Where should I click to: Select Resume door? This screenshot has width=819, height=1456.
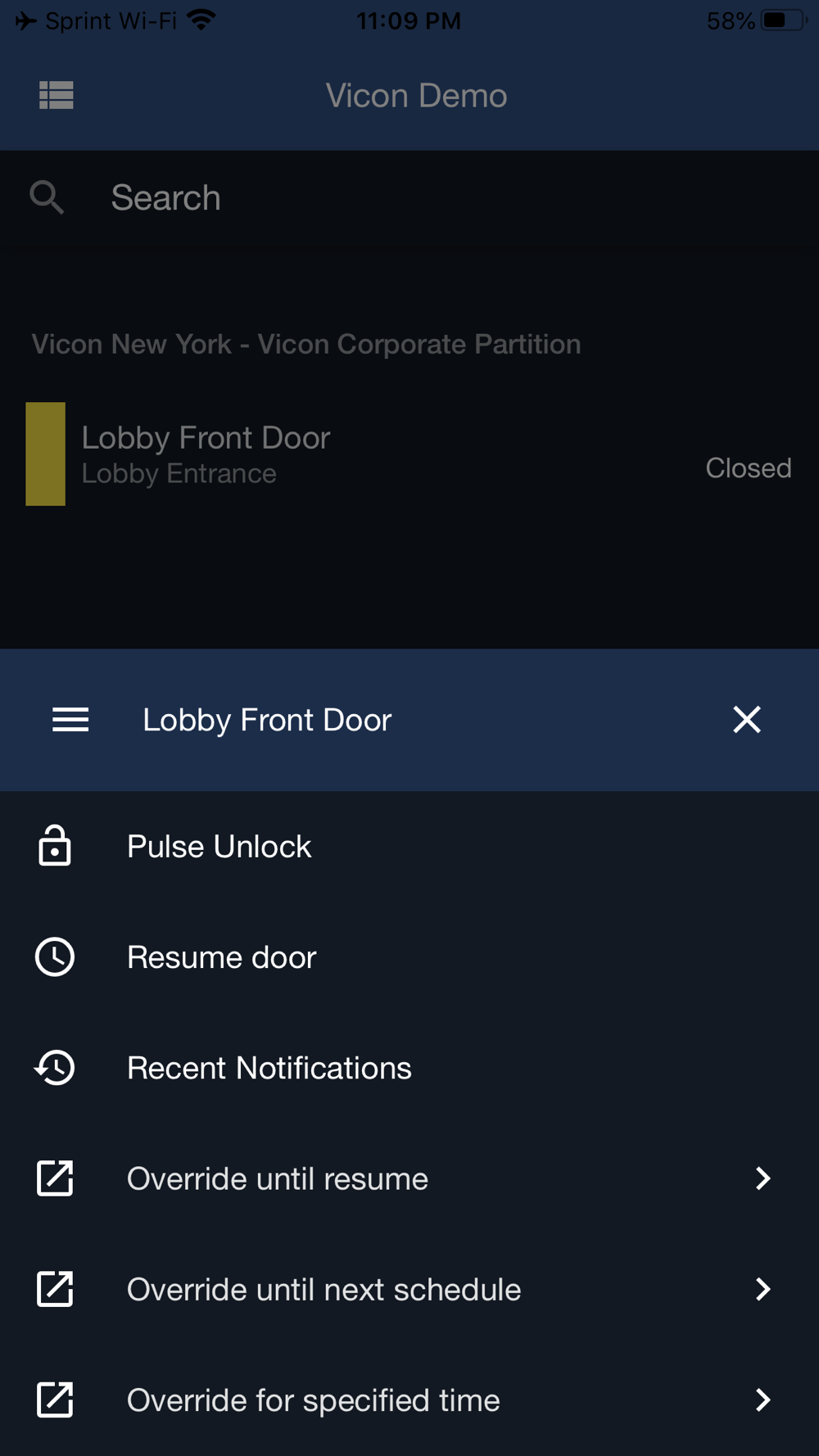point(409,957)
